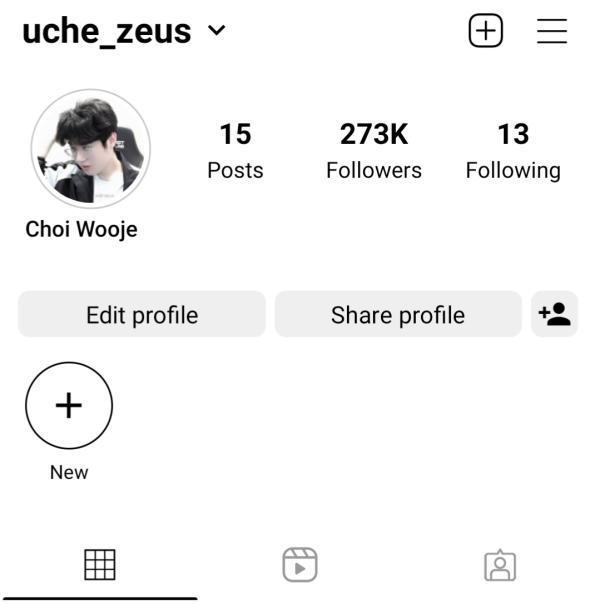Switch to the Reels tab
The height and width of the screenshot is (604, 600).
pyautogui.click(x=300, y=565)
